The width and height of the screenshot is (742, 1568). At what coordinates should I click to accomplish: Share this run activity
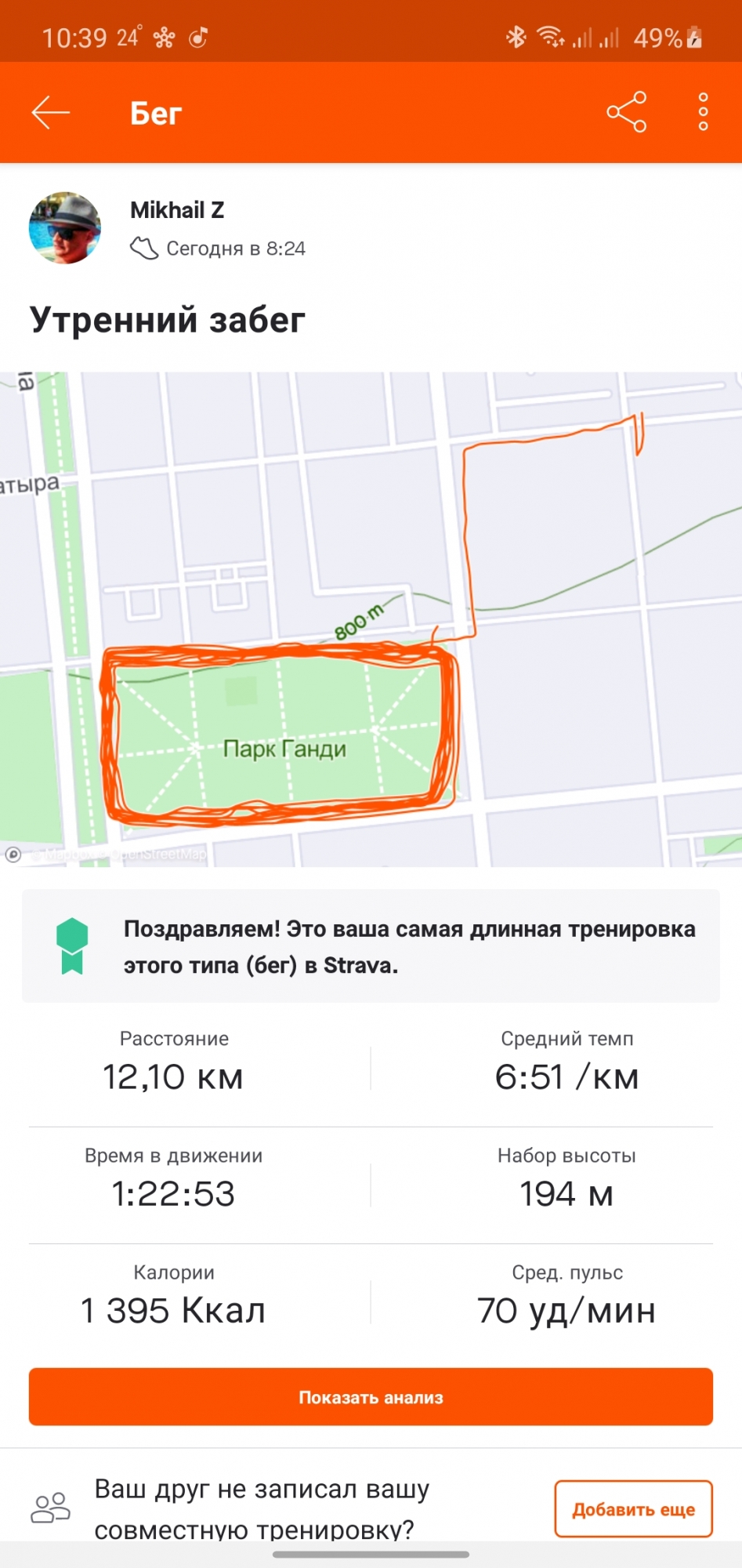point(627,112)
